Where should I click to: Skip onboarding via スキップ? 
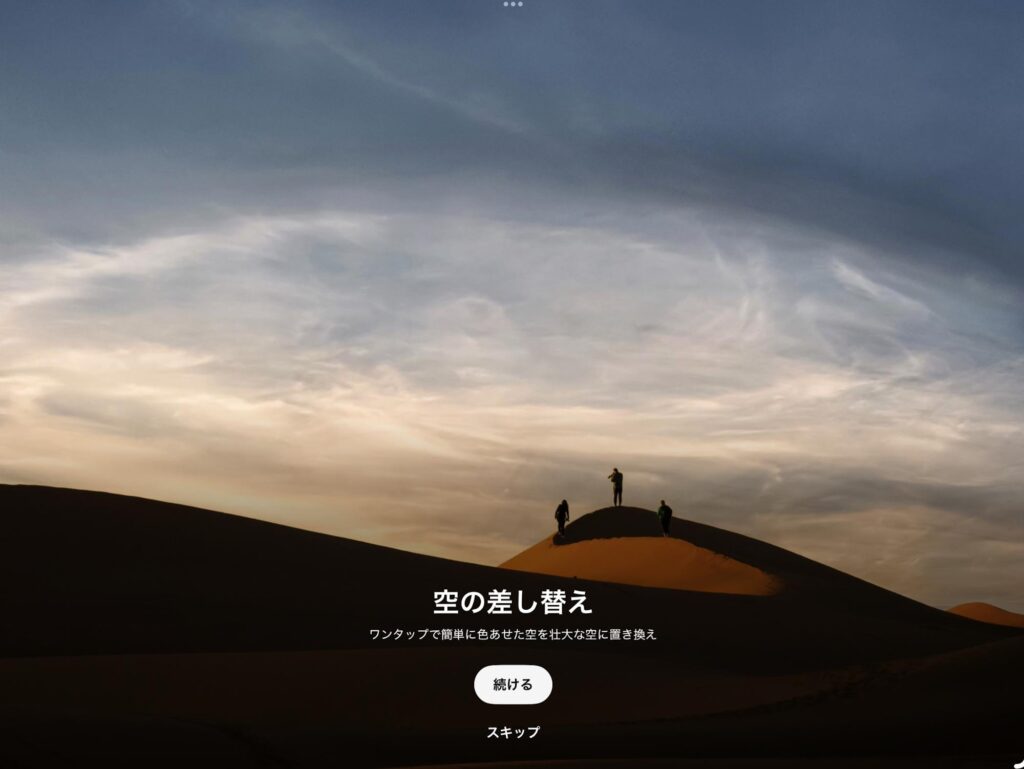point(512,732)
